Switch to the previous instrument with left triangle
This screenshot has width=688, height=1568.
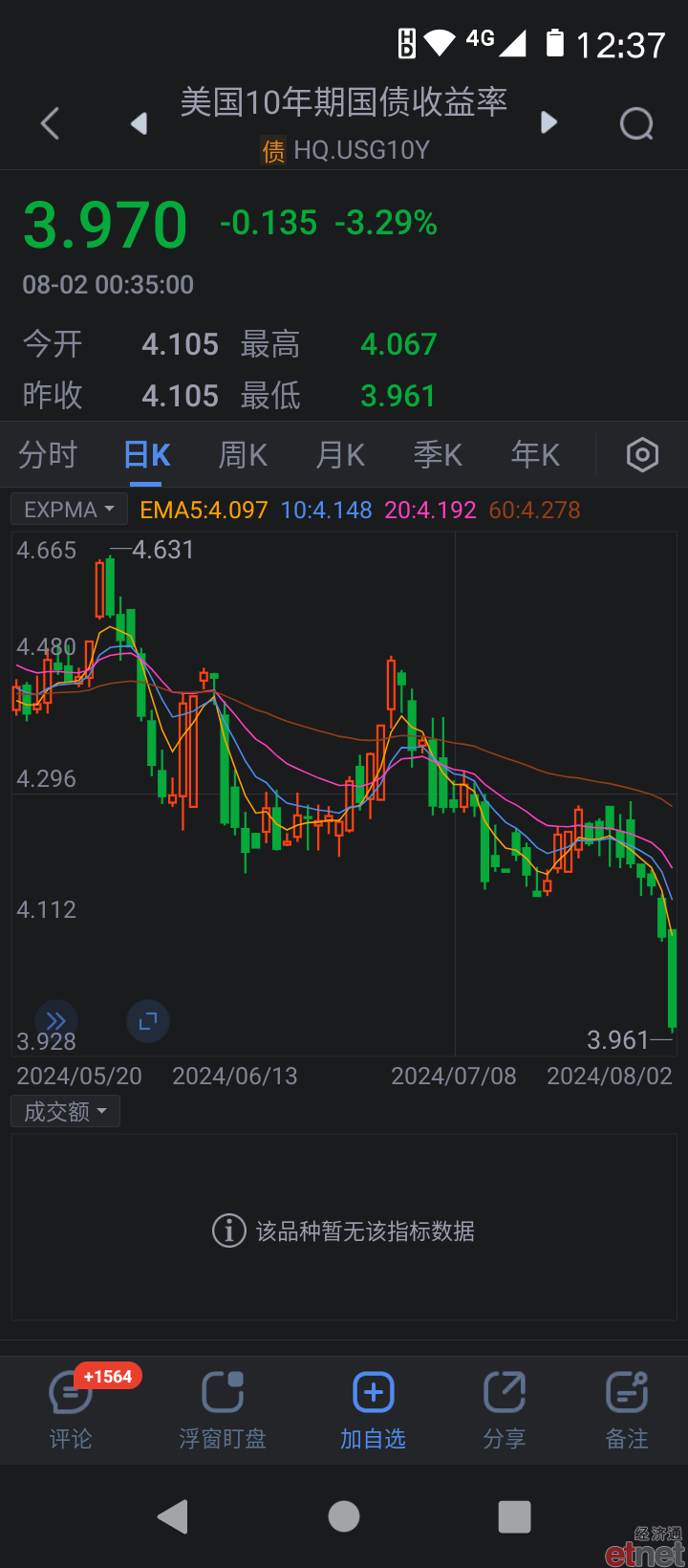click(x=140, y=123)
